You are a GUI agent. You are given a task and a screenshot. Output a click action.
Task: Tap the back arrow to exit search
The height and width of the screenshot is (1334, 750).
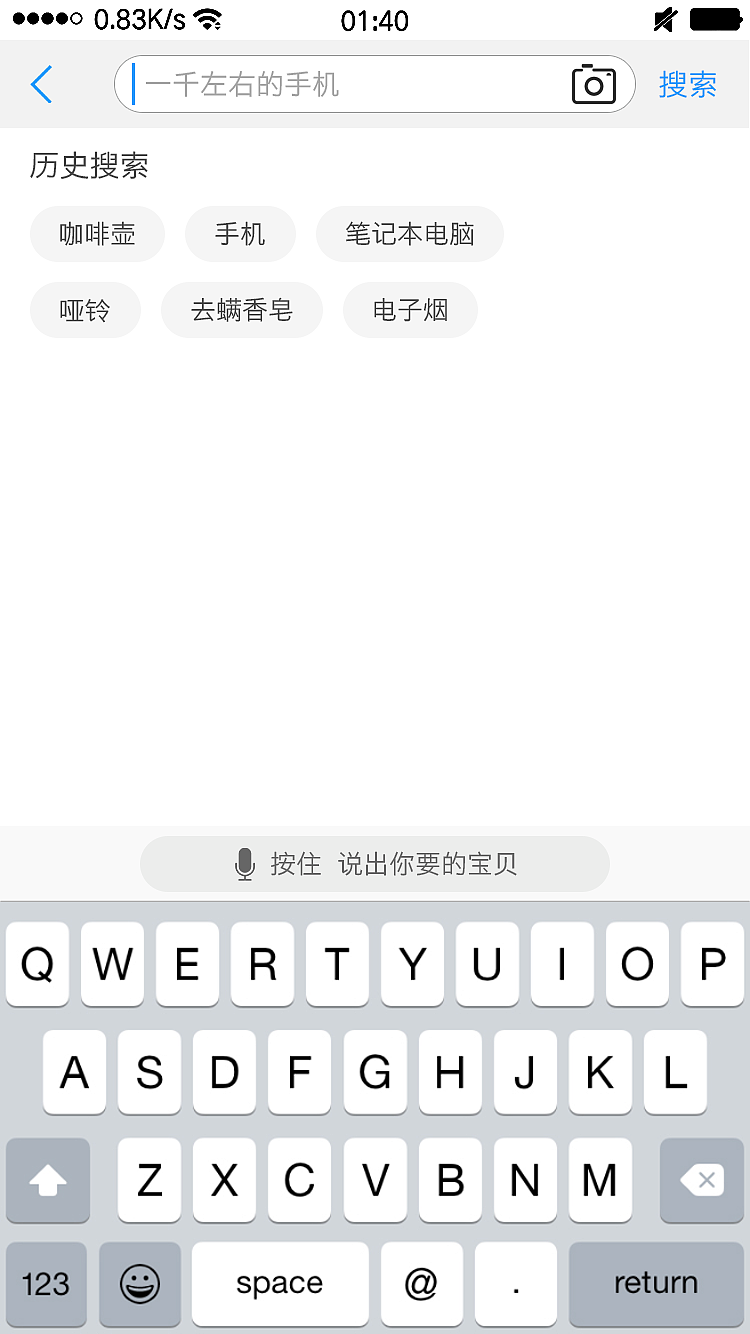coord(42,84)
